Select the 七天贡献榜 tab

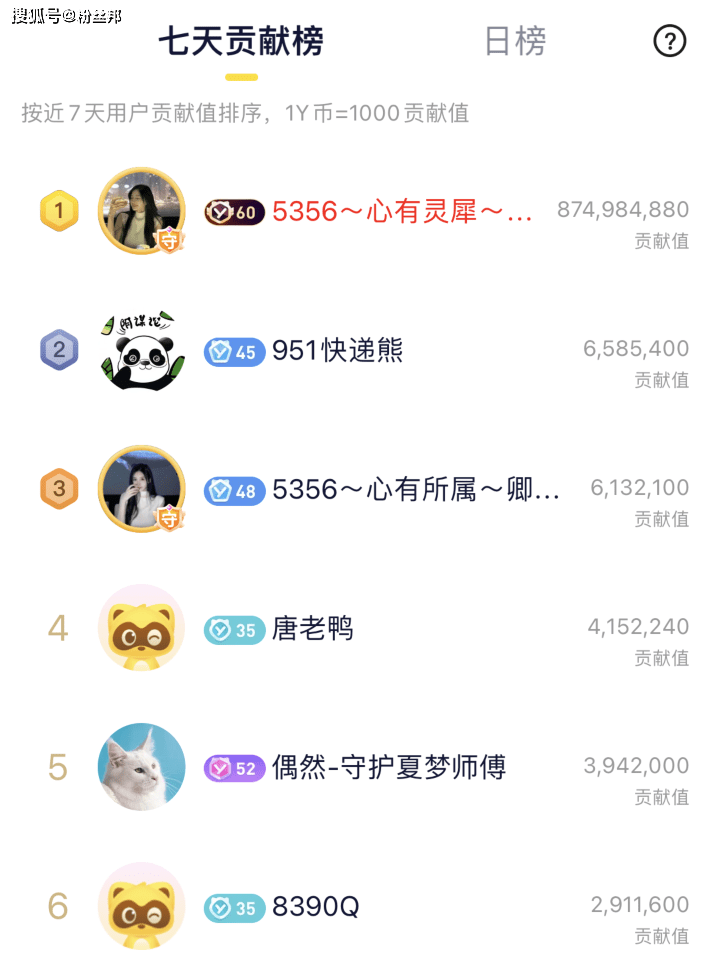pyautogui.click(x=241, y=42)
